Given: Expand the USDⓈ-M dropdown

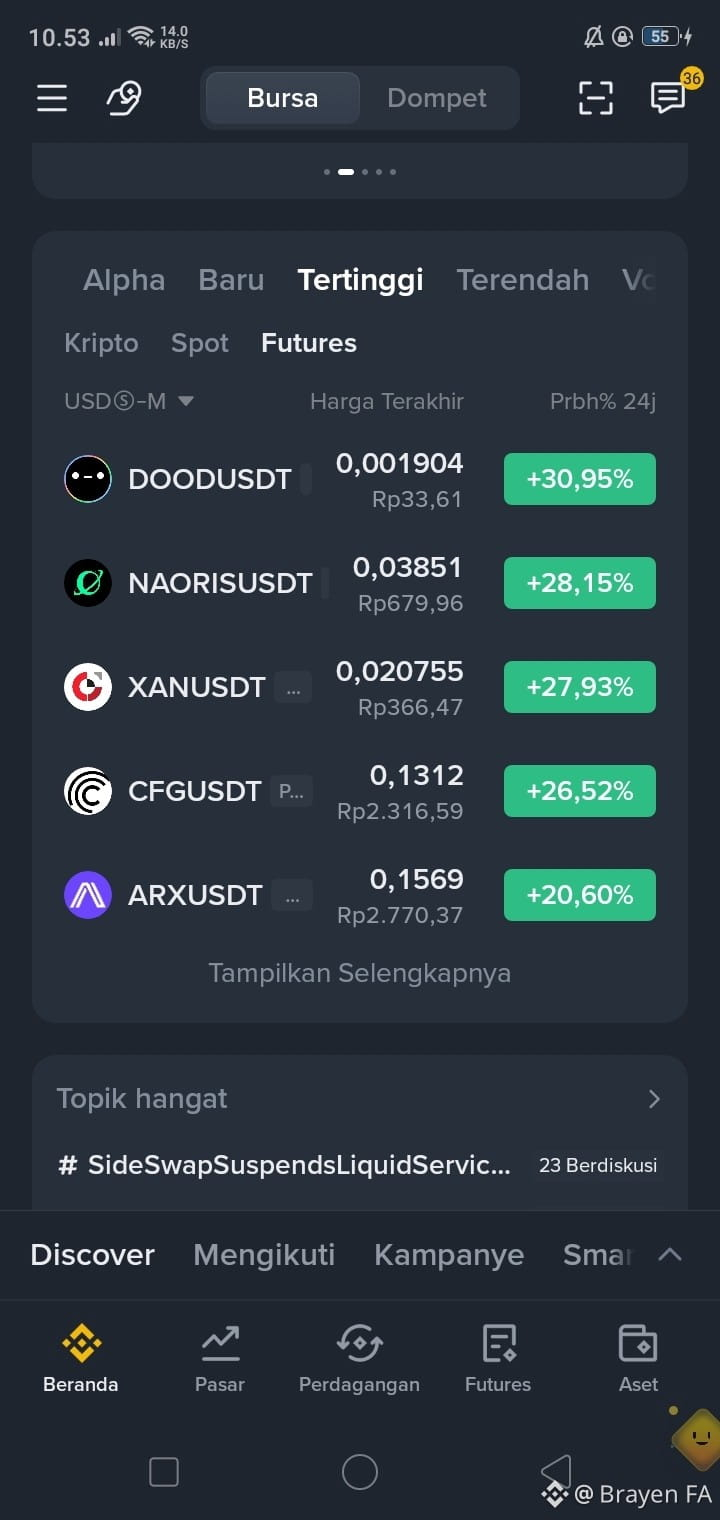Looking at the screenshot, I should [129, 401].
